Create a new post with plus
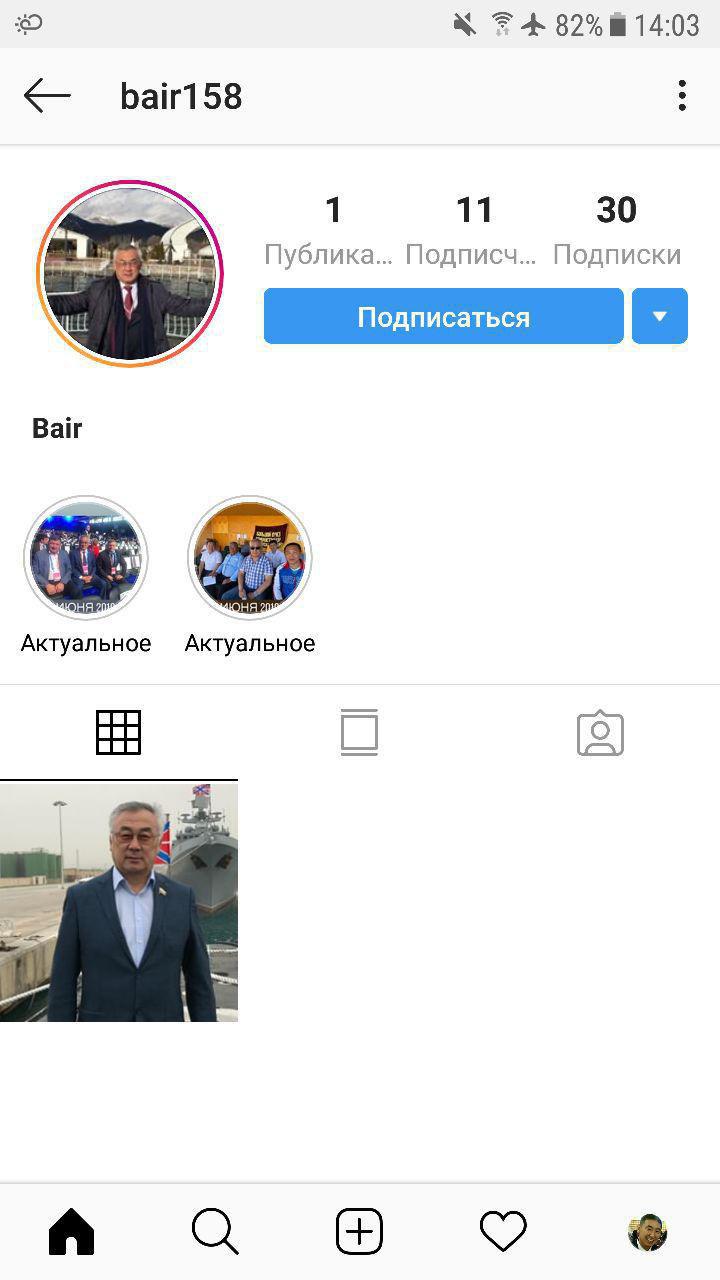Screen dimensions: 720x1280 click(x=359, y=1231)
